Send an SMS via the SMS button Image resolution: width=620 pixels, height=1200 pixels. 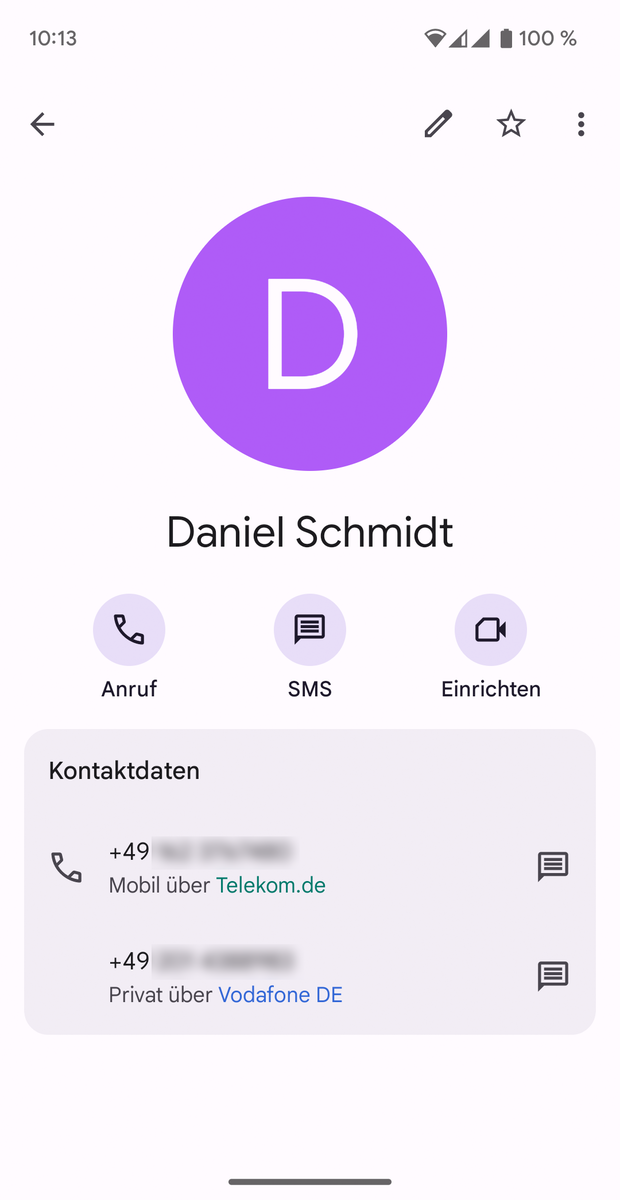click(x=310, y=630)
